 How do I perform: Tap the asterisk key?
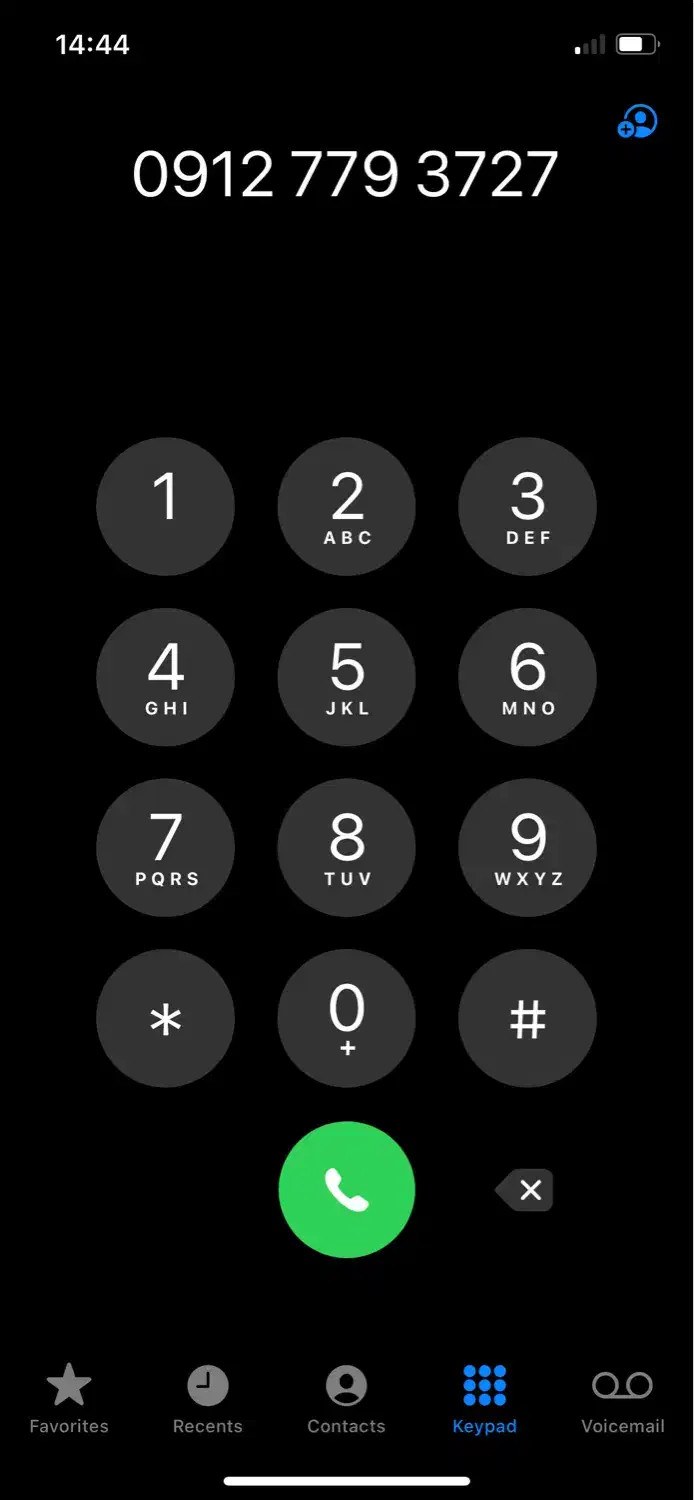point(165,1019)
